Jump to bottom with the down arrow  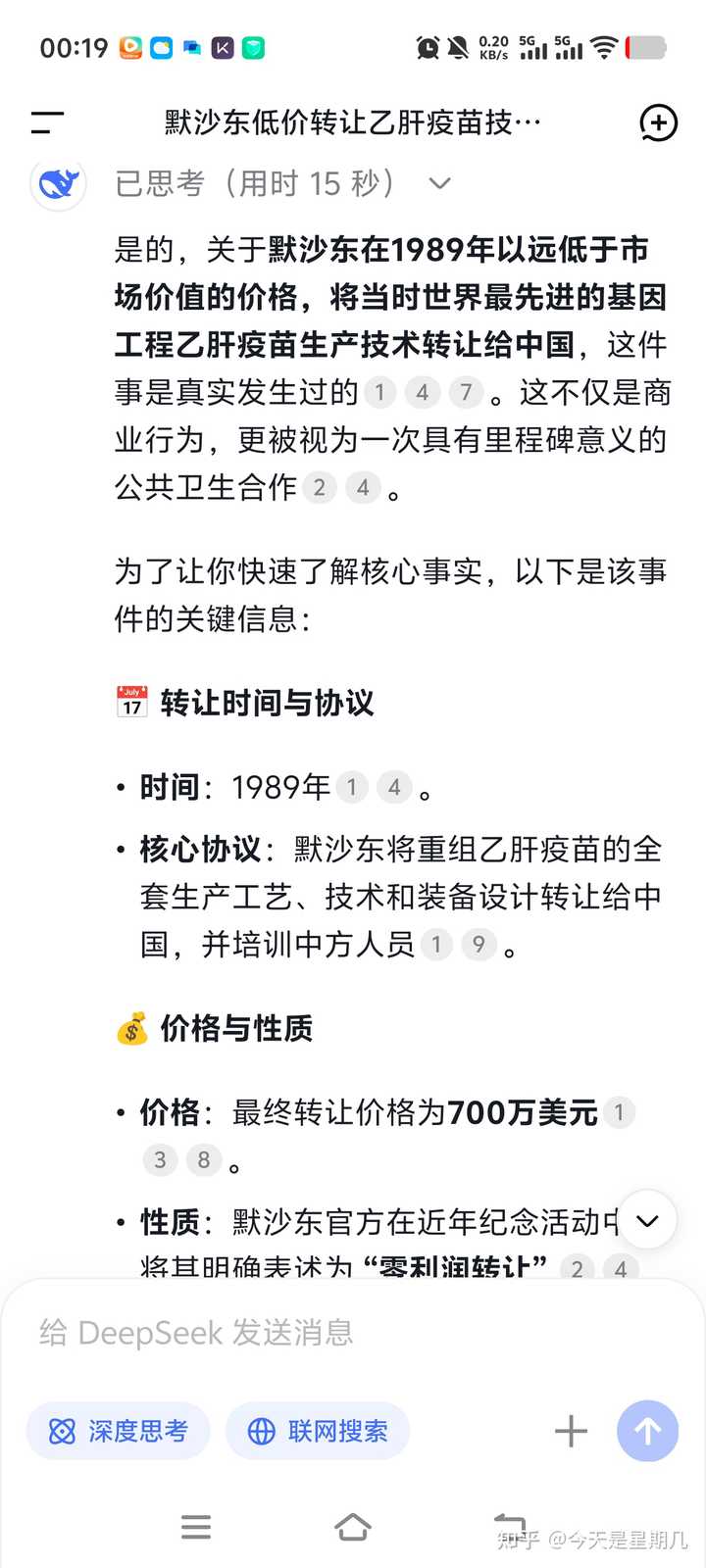pos(647,1220)
